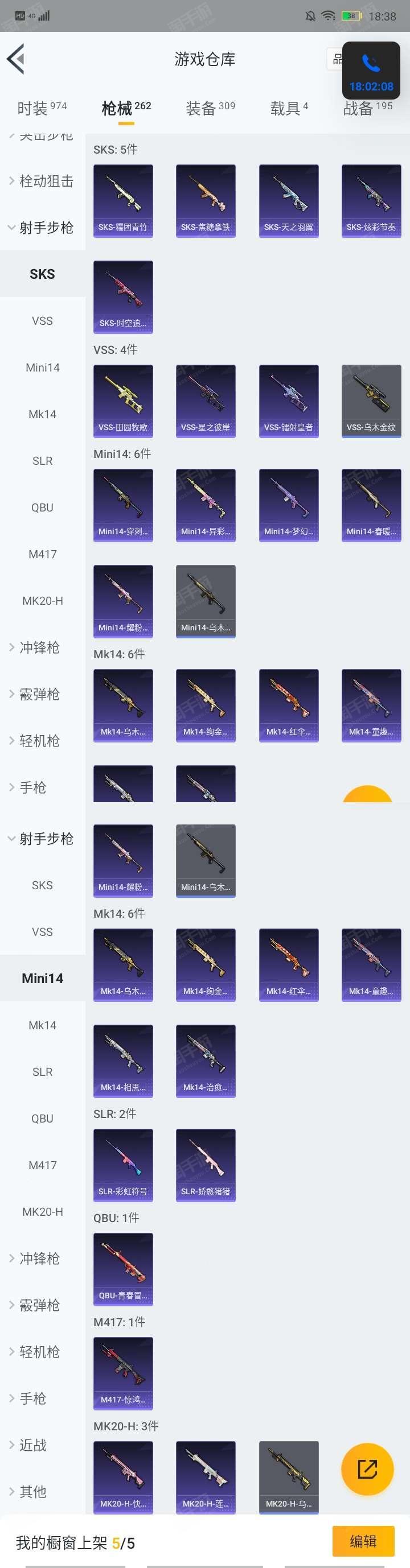View the QBU-青春冒... item
The height and width of the screenshot is (1568, 410).
pos(123,1269)
